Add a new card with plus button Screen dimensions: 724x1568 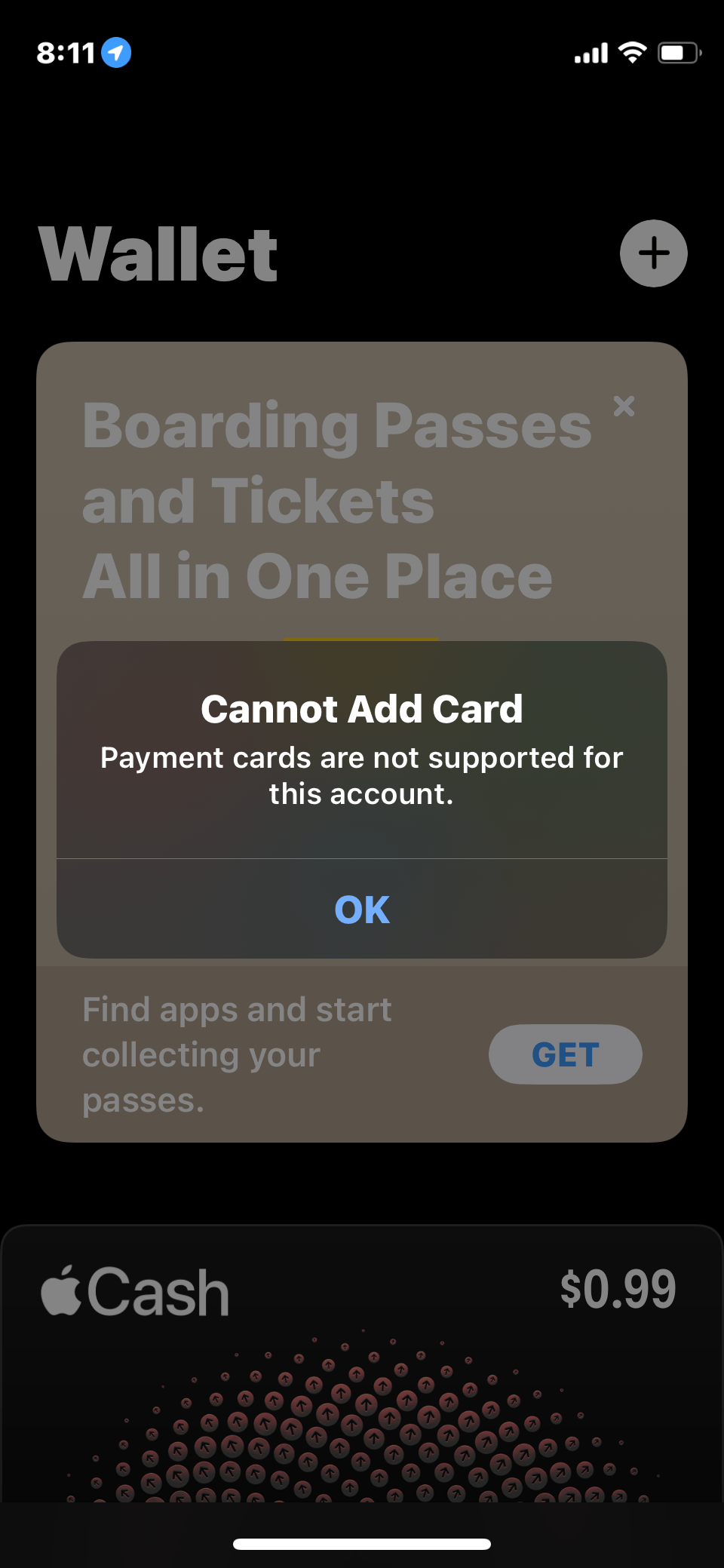click(x=653, y=253)
